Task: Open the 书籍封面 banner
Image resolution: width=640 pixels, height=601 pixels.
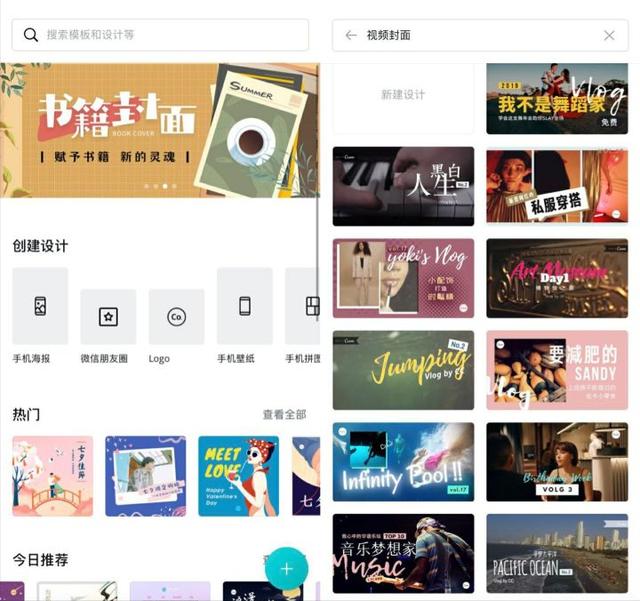Action: [x=160, y=130]
